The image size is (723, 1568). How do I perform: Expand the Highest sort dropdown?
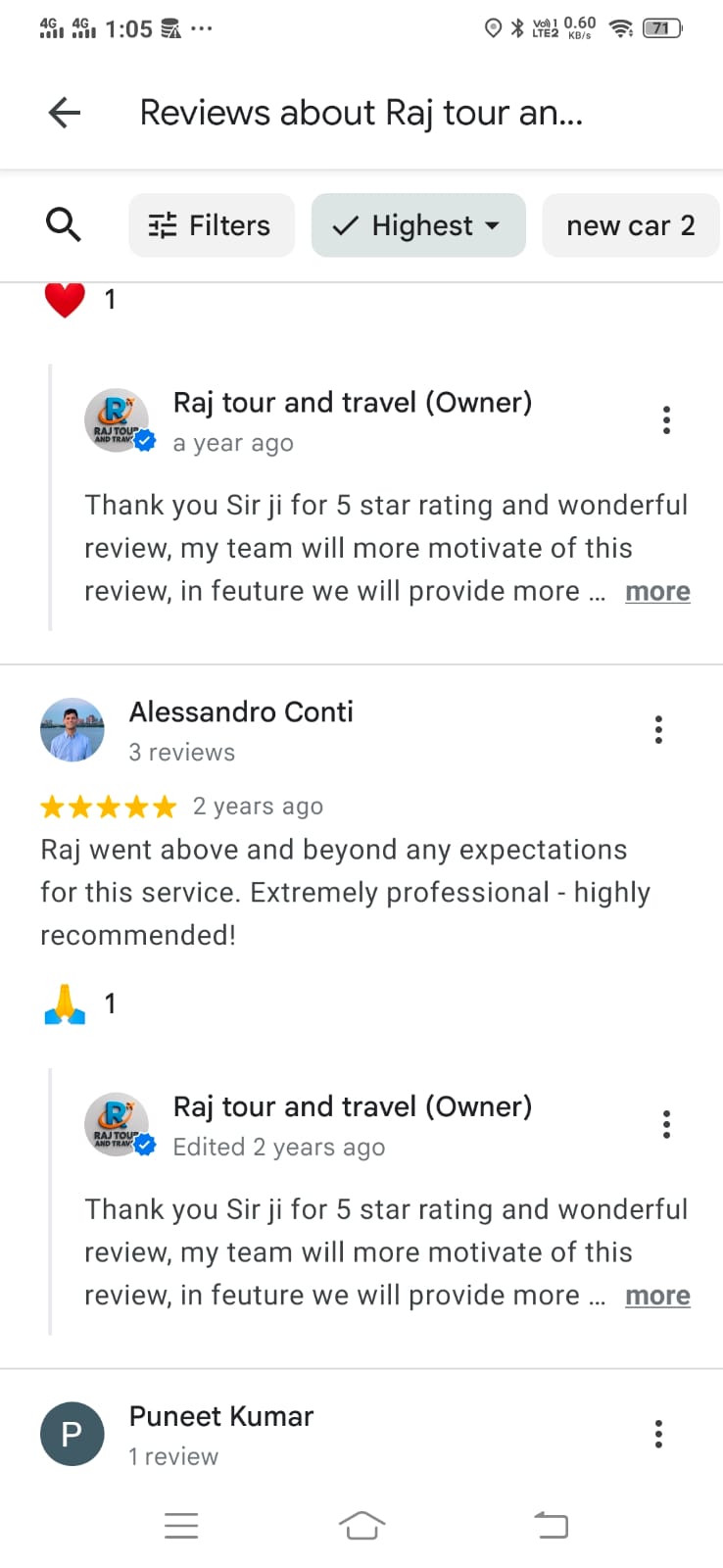[418, 225]
